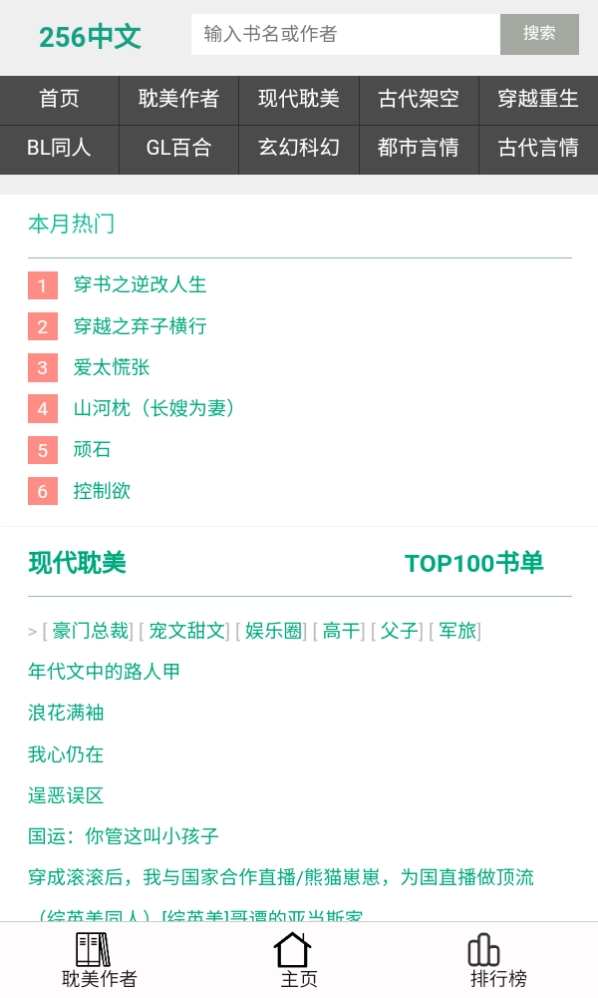Tap the book name or author search field

[345, 34]
